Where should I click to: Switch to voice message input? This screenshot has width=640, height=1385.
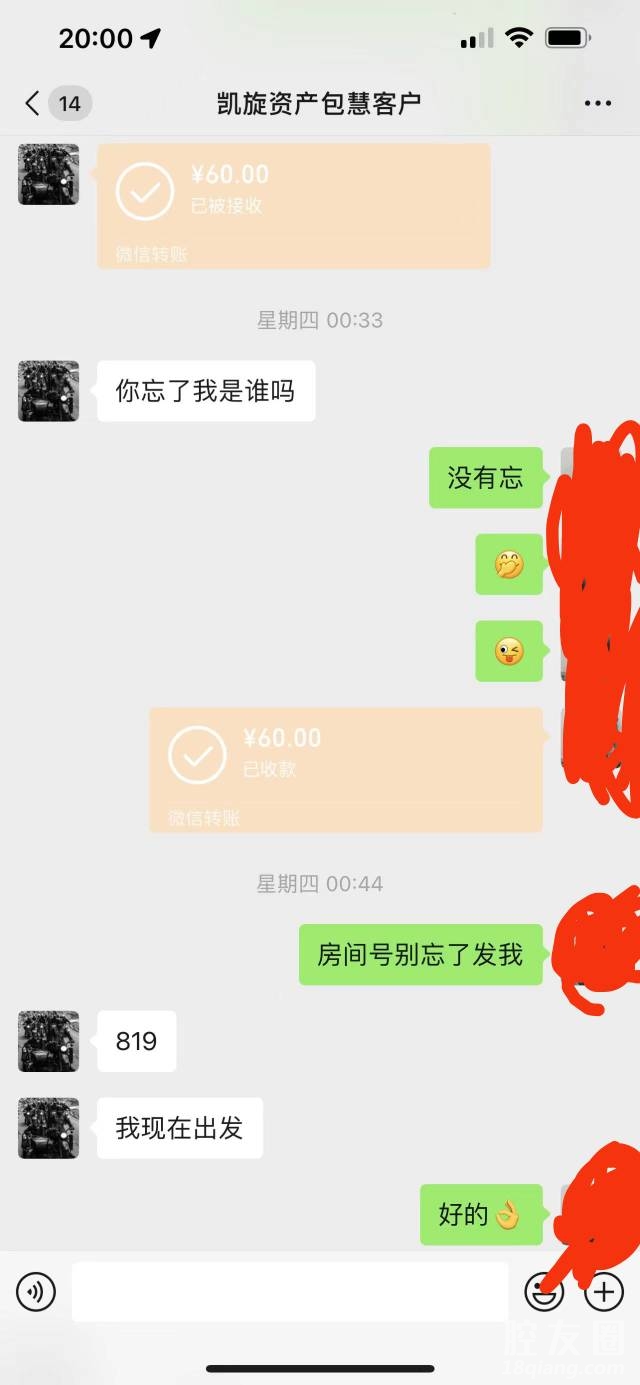point(37,1292)
